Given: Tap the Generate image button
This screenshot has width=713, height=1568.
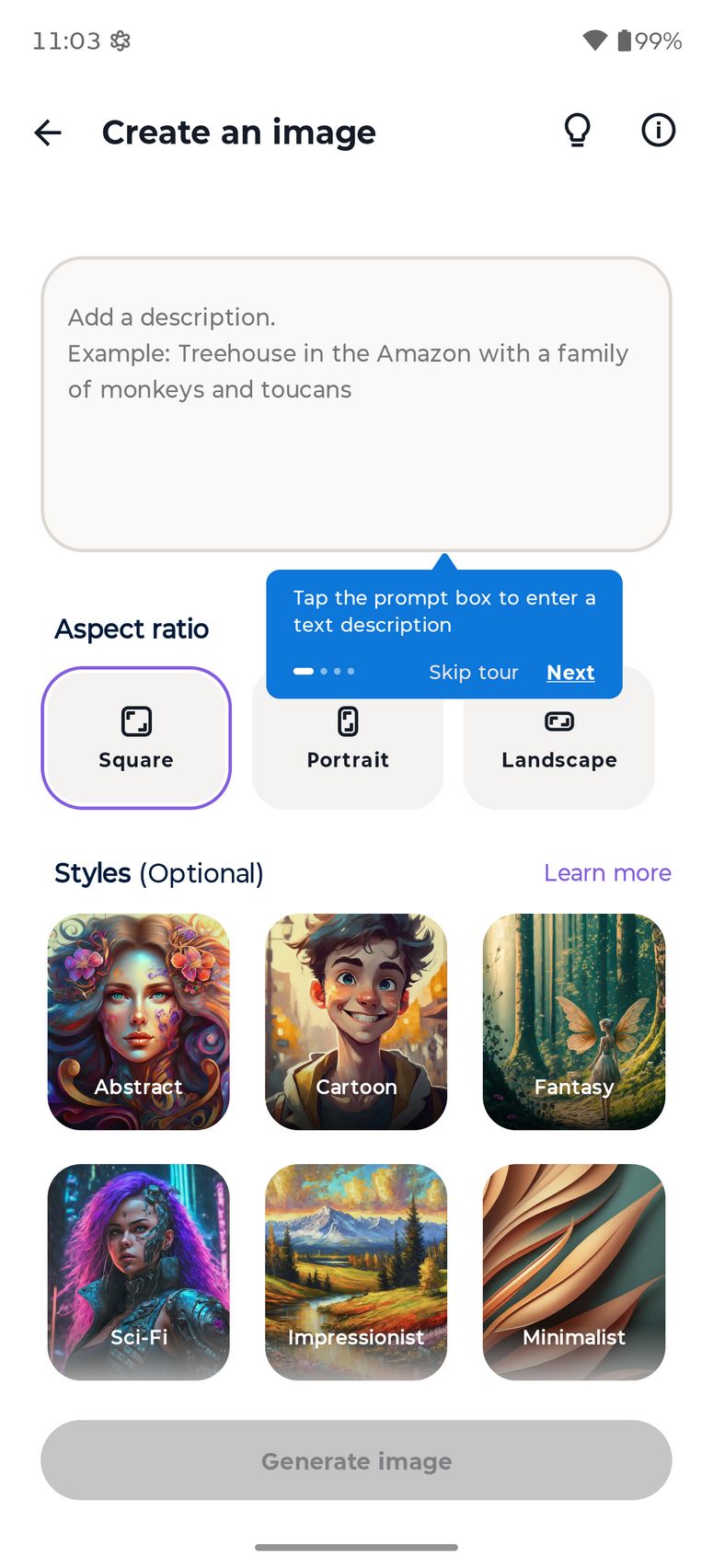Looking at the screenshot, I should 356,1460.
